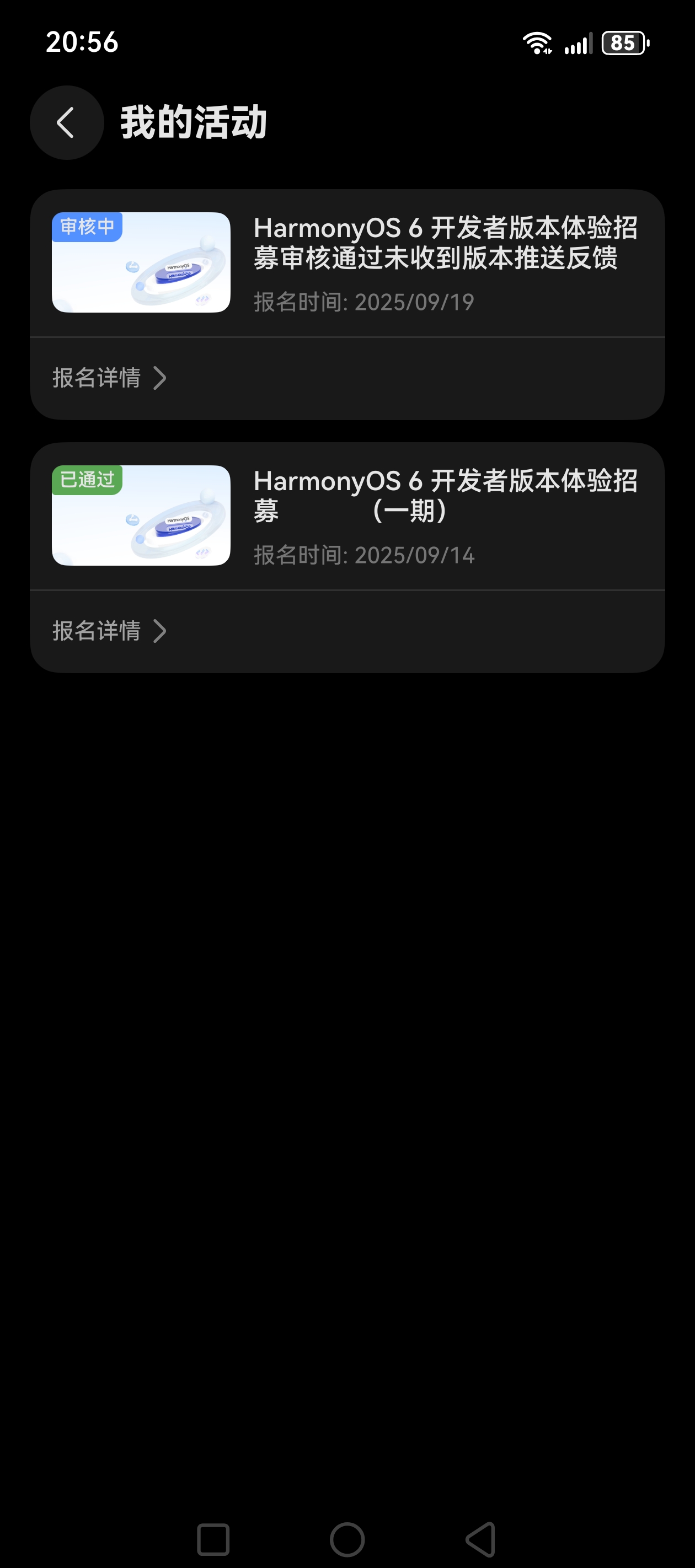
Task: Tap the system home button
Action: pos(347,1539)
